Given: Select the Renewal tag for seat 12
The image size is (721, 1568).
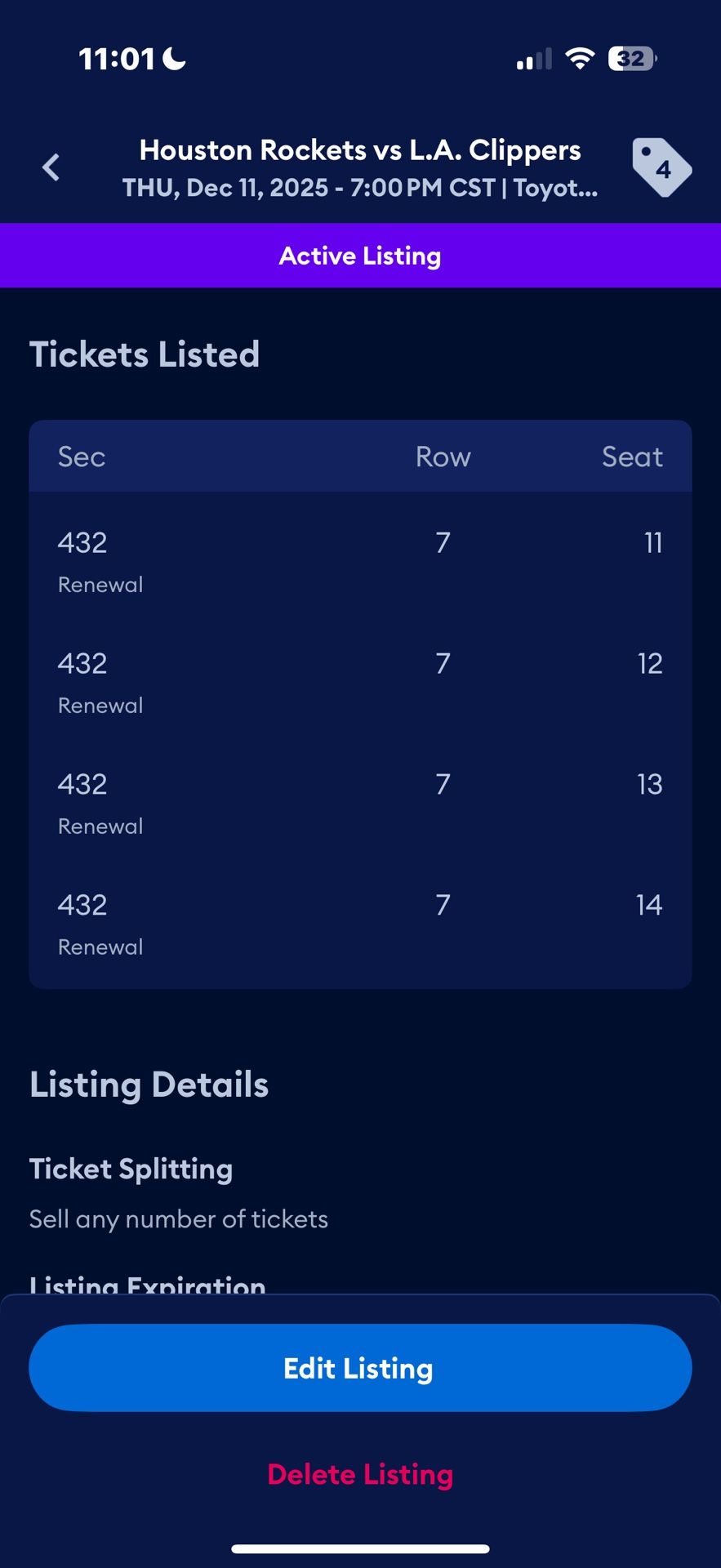Looking at the screenshot, I should (100, 705).
